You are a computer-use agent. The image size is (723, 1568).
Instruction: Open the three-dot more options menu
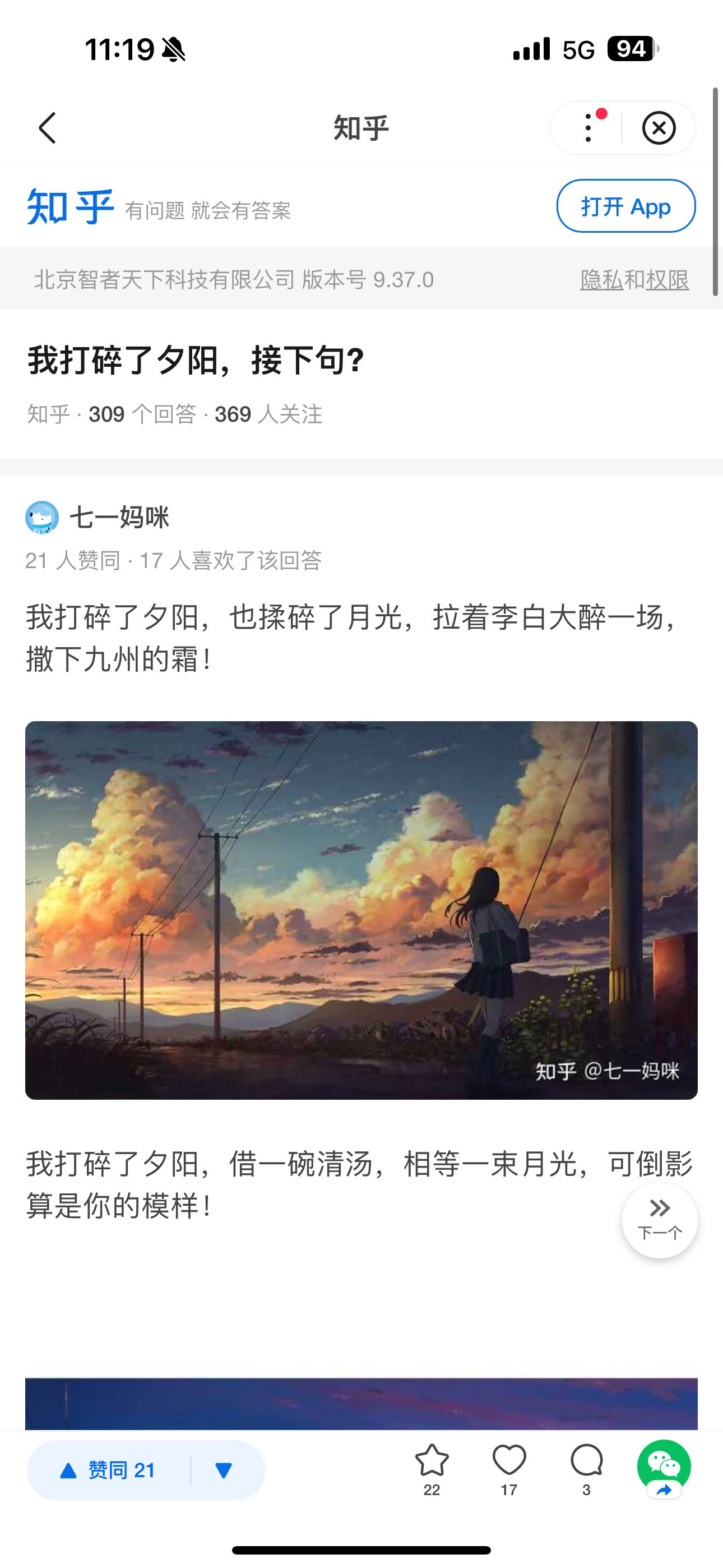pyautogui.click(x=588, y=128)
